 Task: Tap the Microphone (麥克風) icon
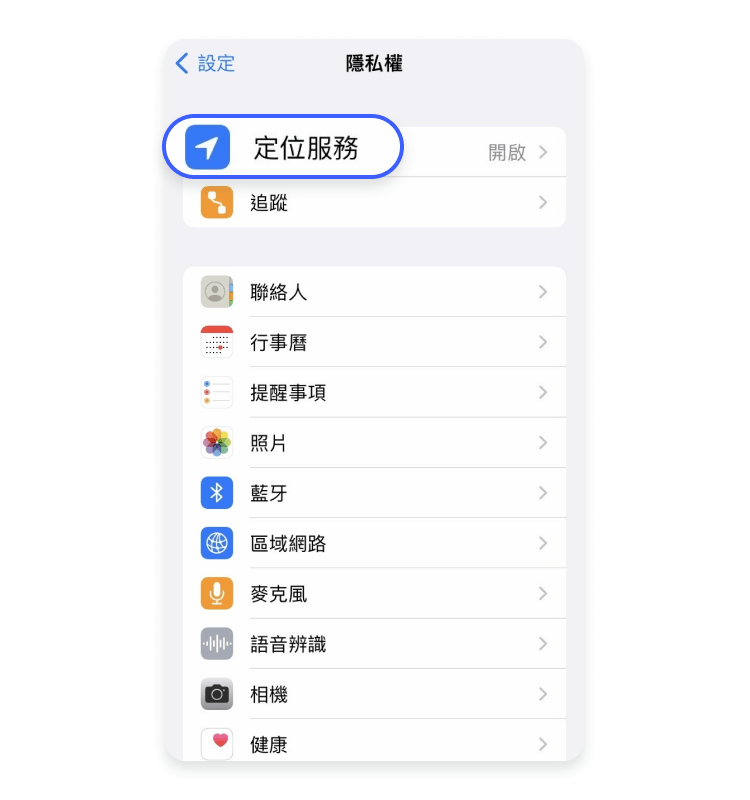(x=217, y=593)
